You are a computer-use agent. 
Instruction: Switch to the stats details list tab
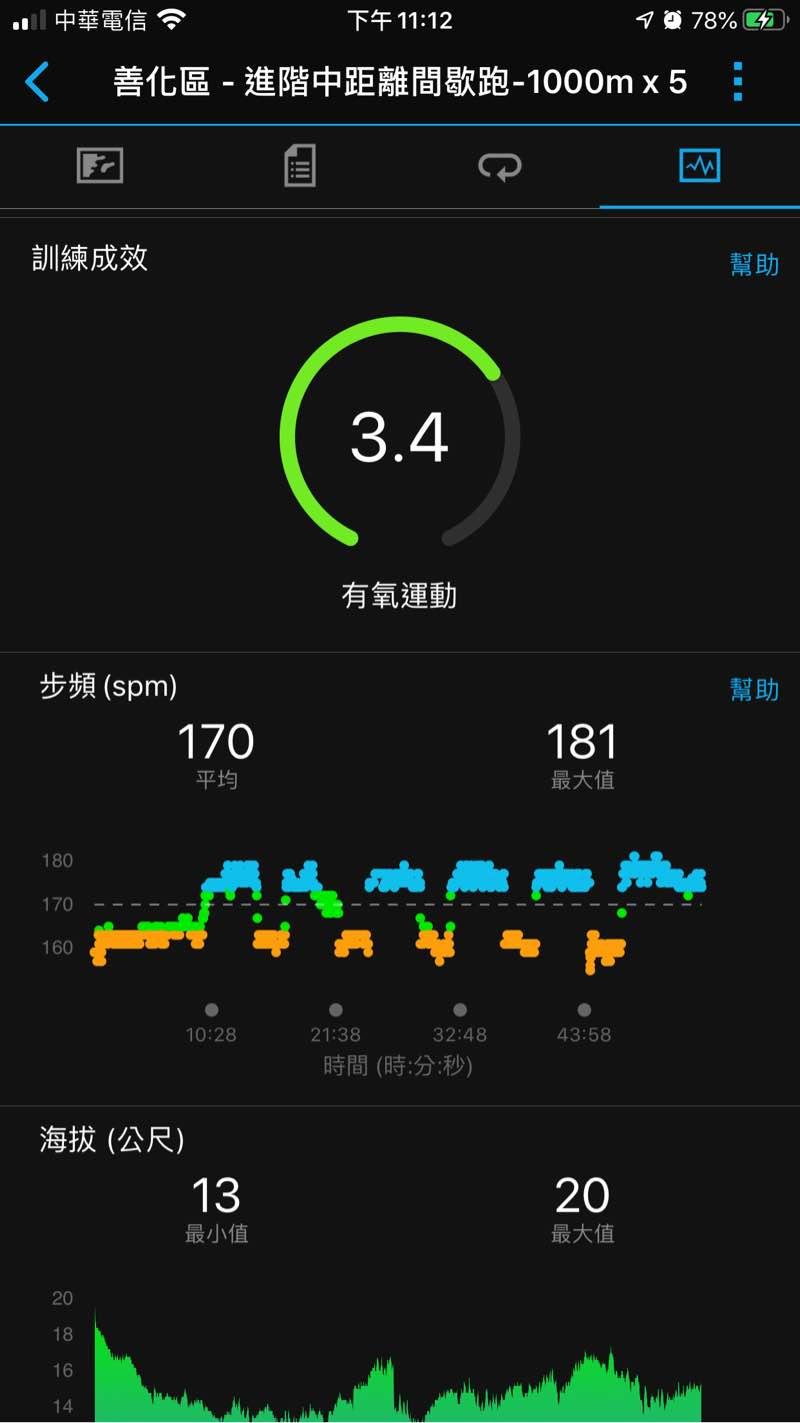point(300,166)
